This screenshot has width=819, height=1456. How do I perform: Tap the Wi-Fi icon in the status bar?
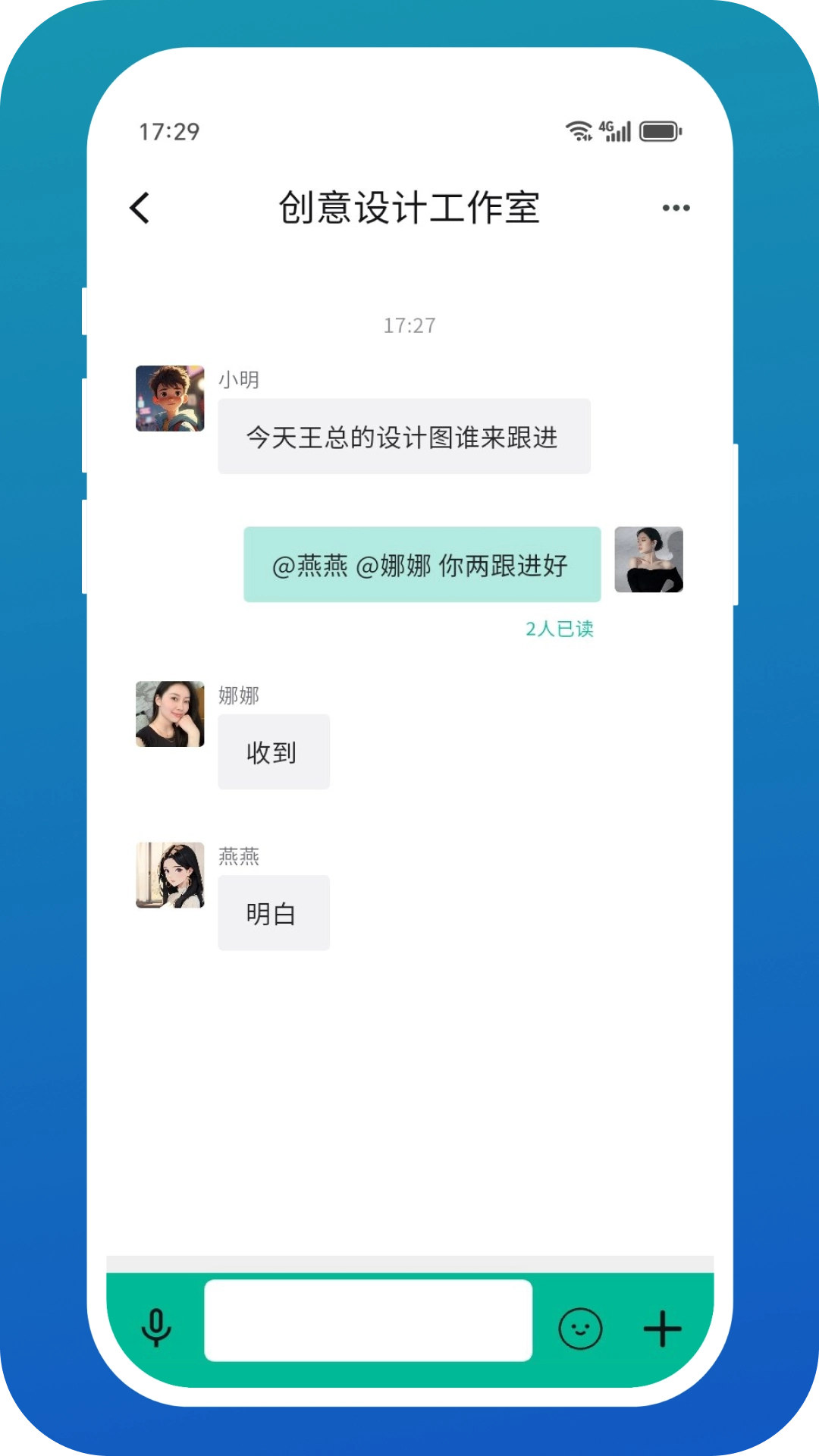tap(579, 130)
